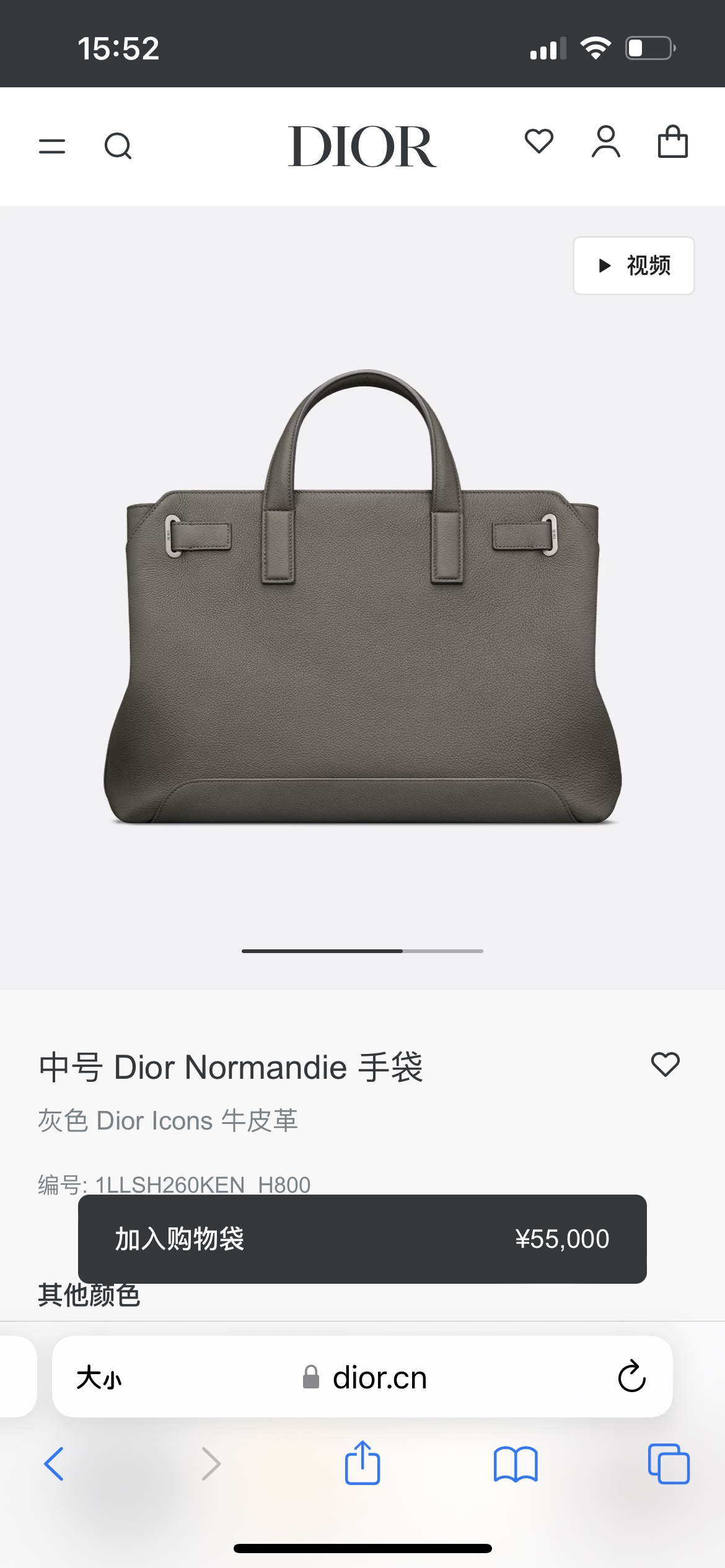This screenshot has width=725, height=1568.
Task: Open the shopping bag icon
Action: click(672, 142)
